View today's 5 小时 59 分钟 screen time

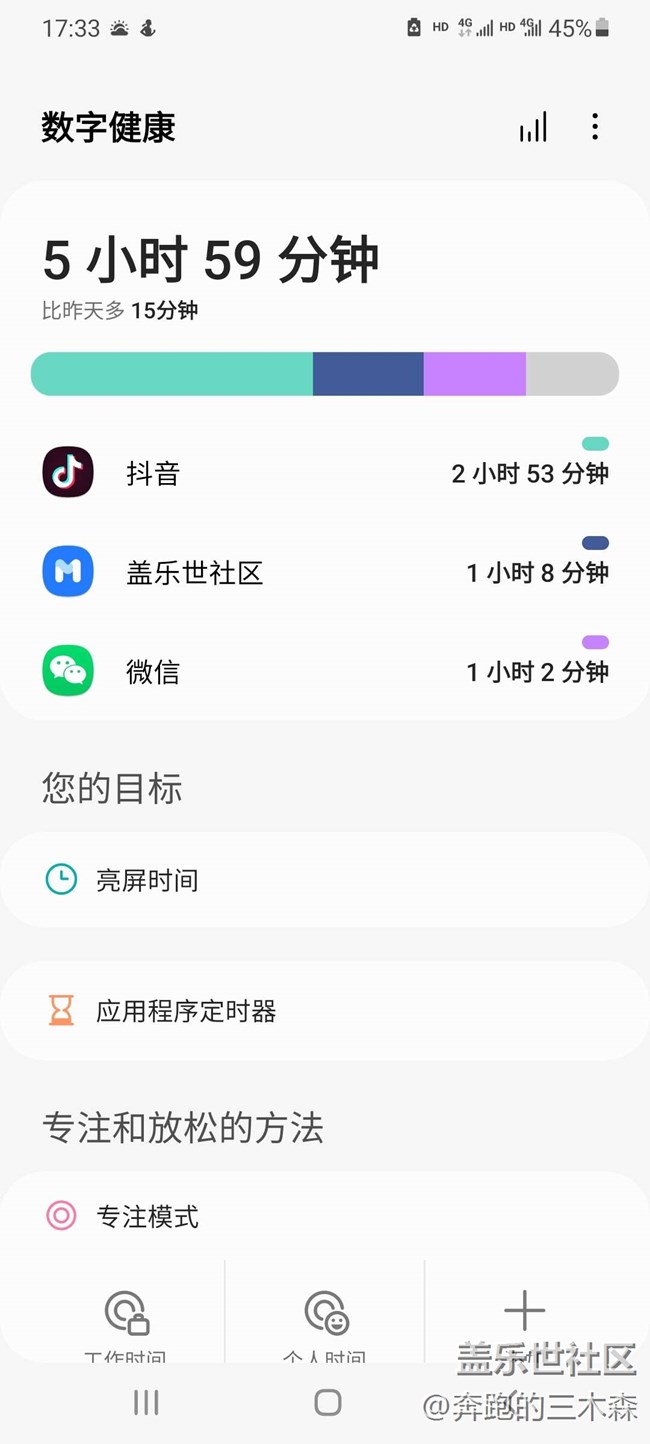coord(210,260)
